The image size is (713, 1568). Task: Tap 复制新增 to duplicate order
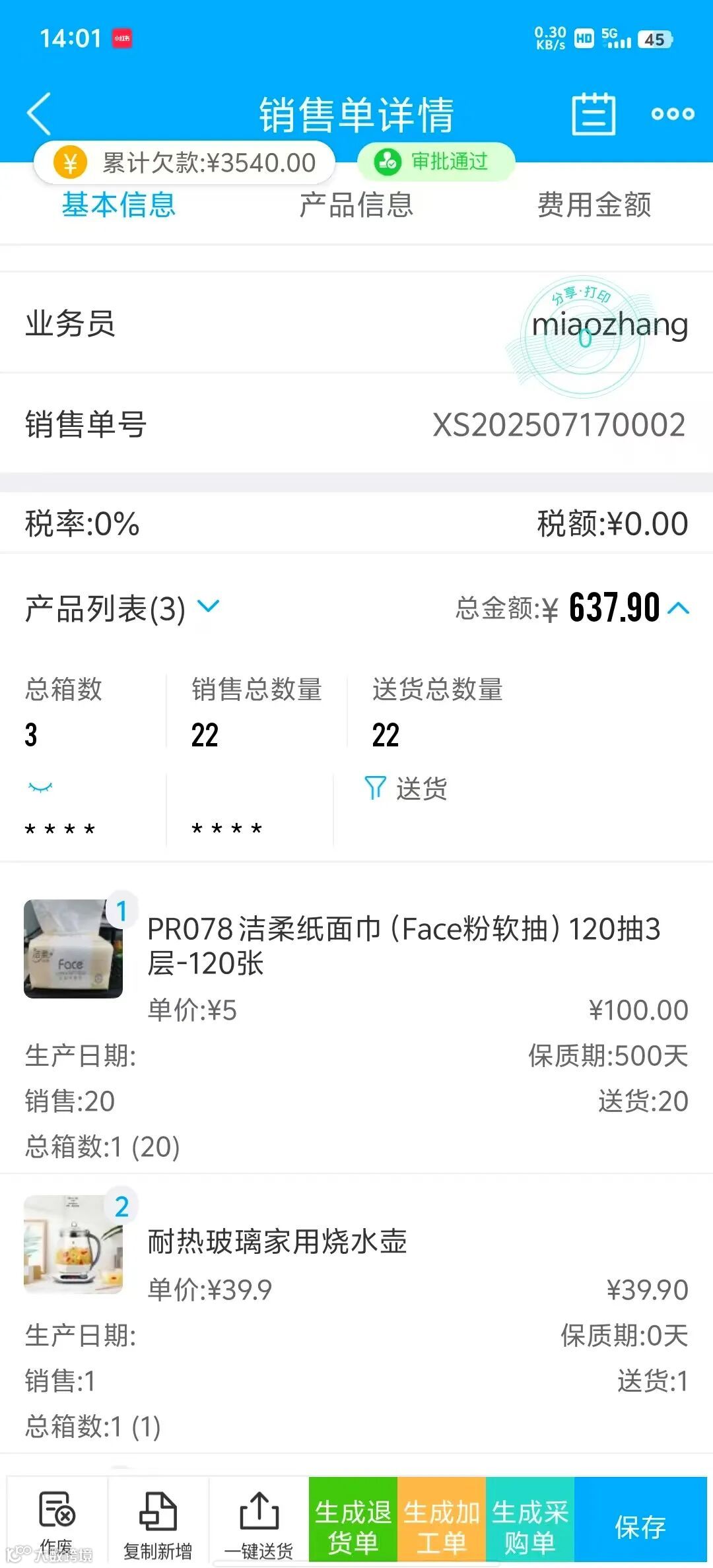coord(158,1518)
